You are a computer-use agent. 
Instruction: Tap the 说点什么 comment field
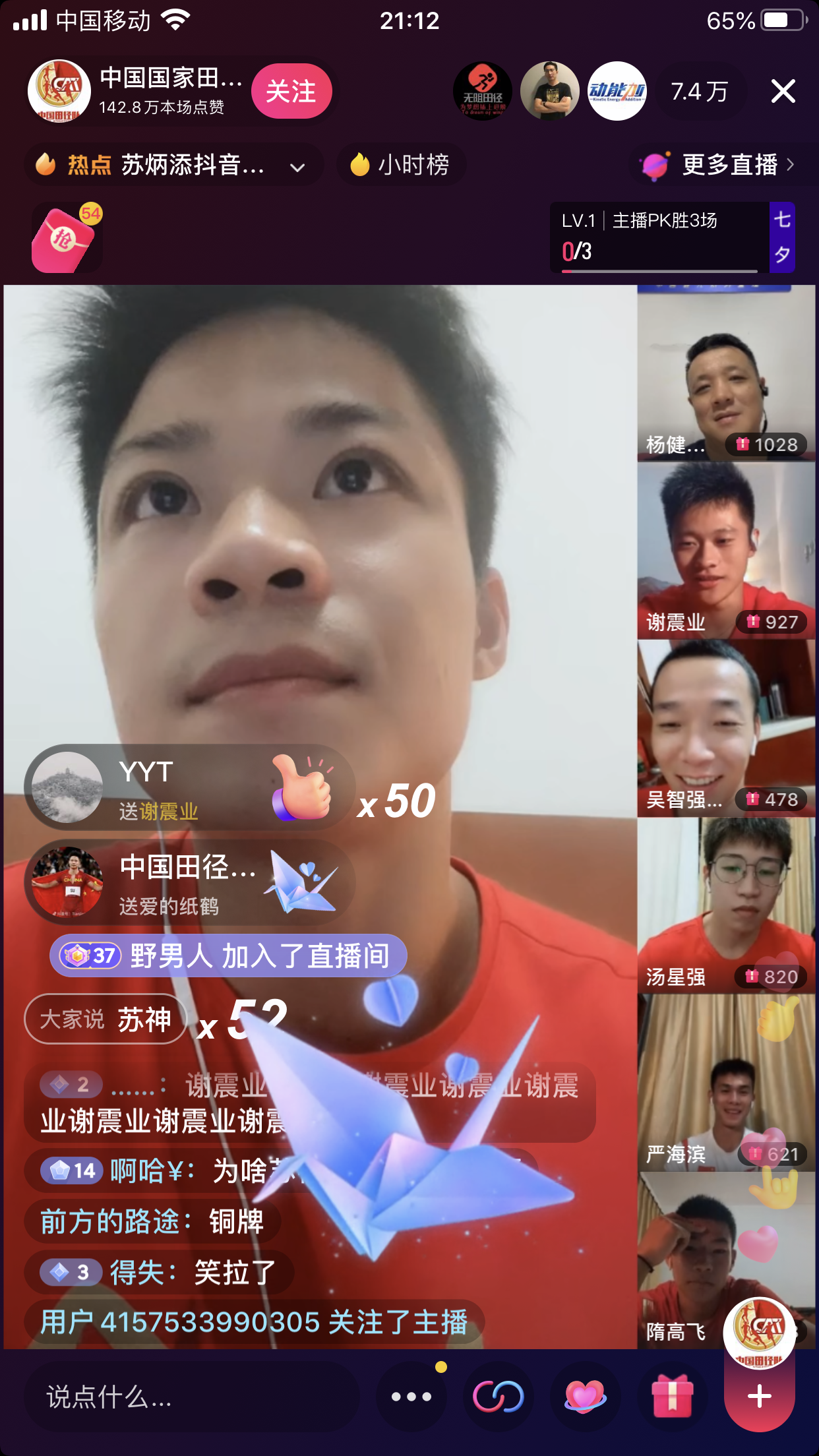(191, 1397)
